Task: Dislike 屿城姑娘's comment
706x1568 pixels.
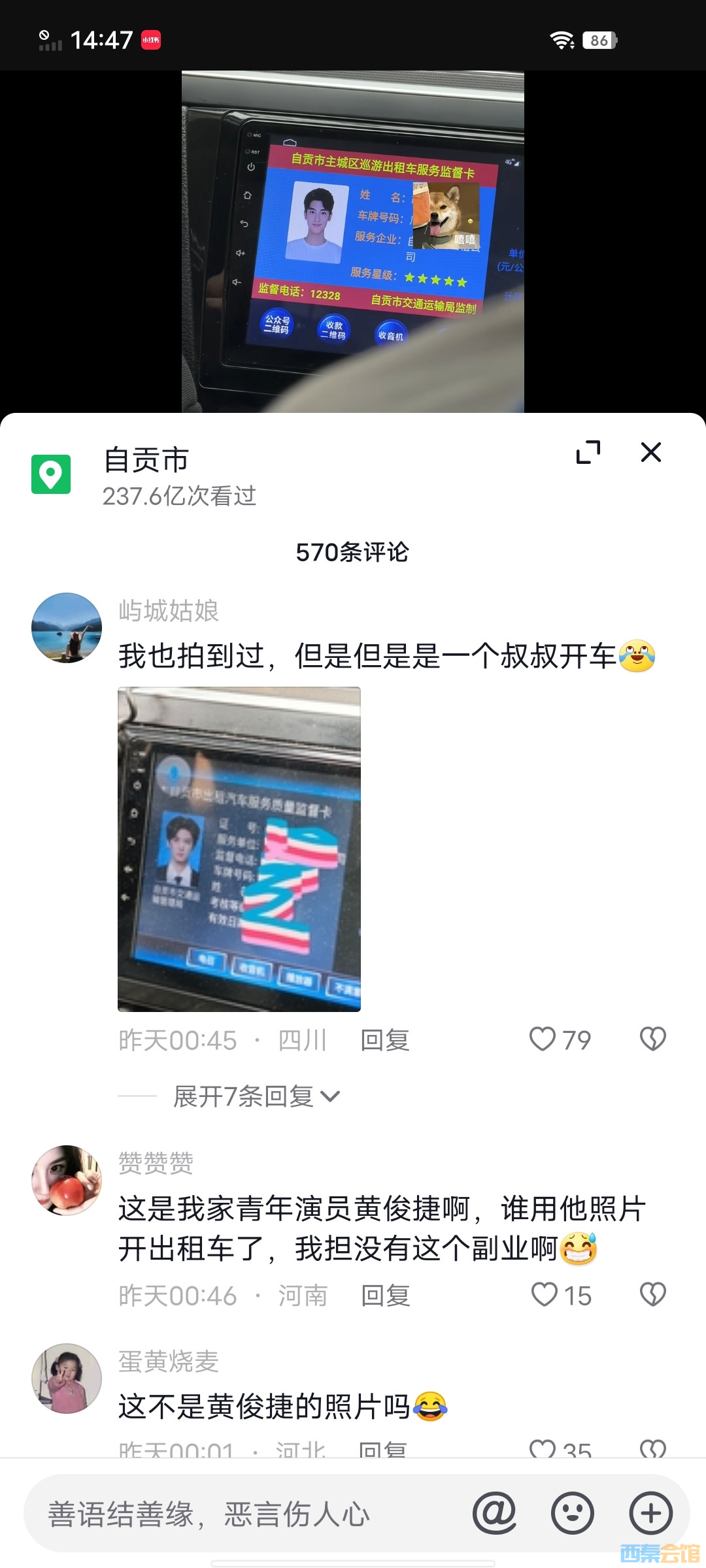Action: tap(652, 1039)
